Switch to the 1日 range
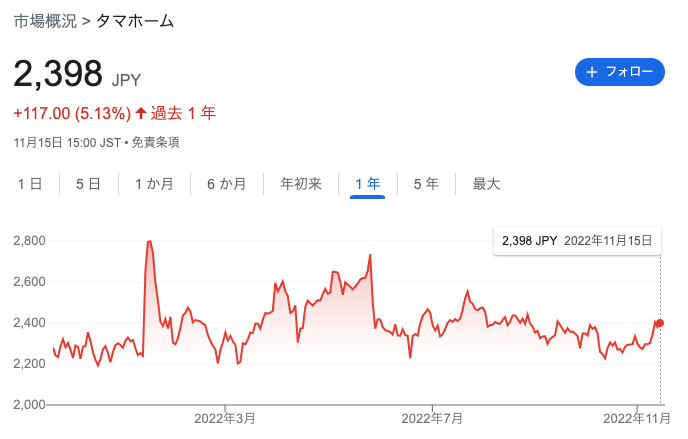The width and height of the screenshot is (688, 439). click(30, 184)
